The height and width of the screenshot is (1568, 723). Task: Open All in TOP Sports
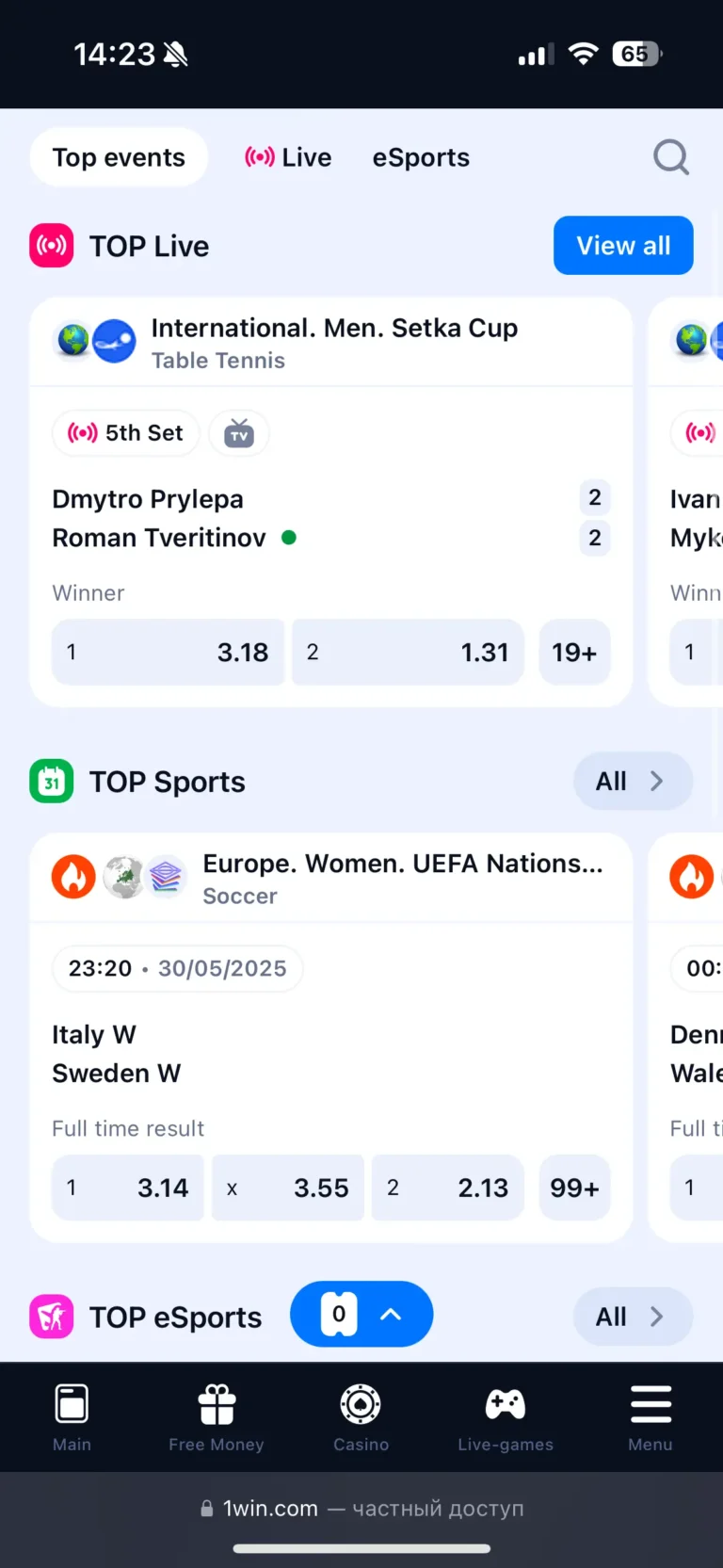point(633,781)
